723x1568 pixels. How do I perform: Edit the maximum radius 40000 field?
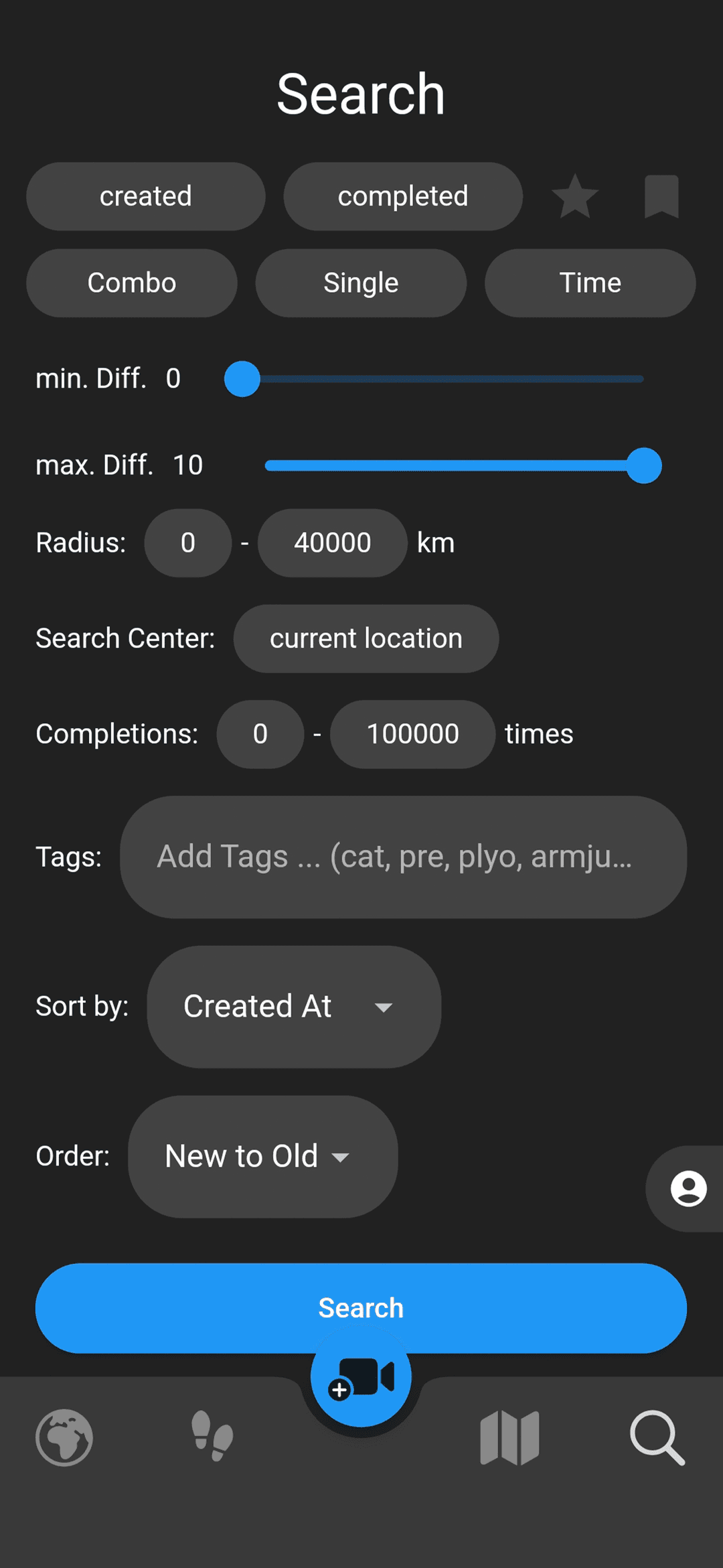(332, 543)
